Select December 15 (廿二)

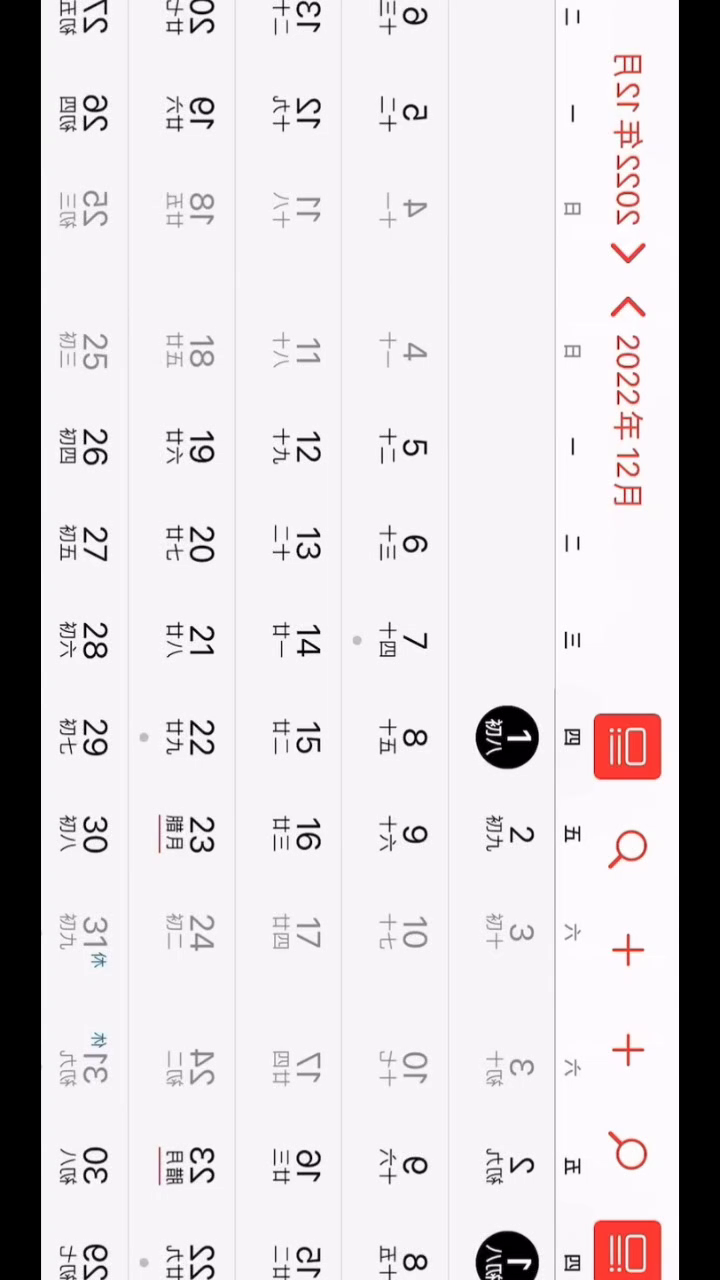click(x=296, y=739)
